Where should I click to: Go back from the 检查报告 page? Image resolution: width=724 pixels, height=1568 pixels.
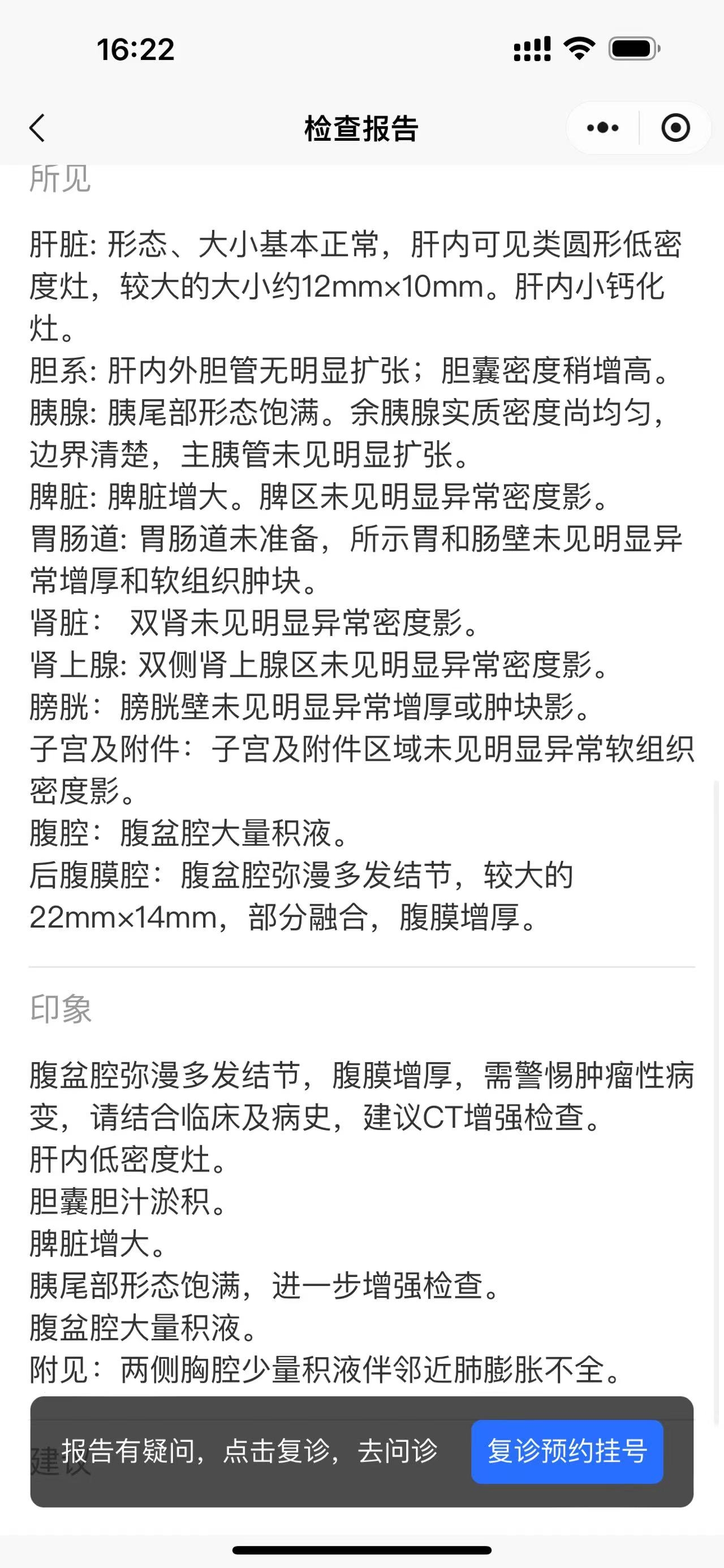[x=37, y=128]
